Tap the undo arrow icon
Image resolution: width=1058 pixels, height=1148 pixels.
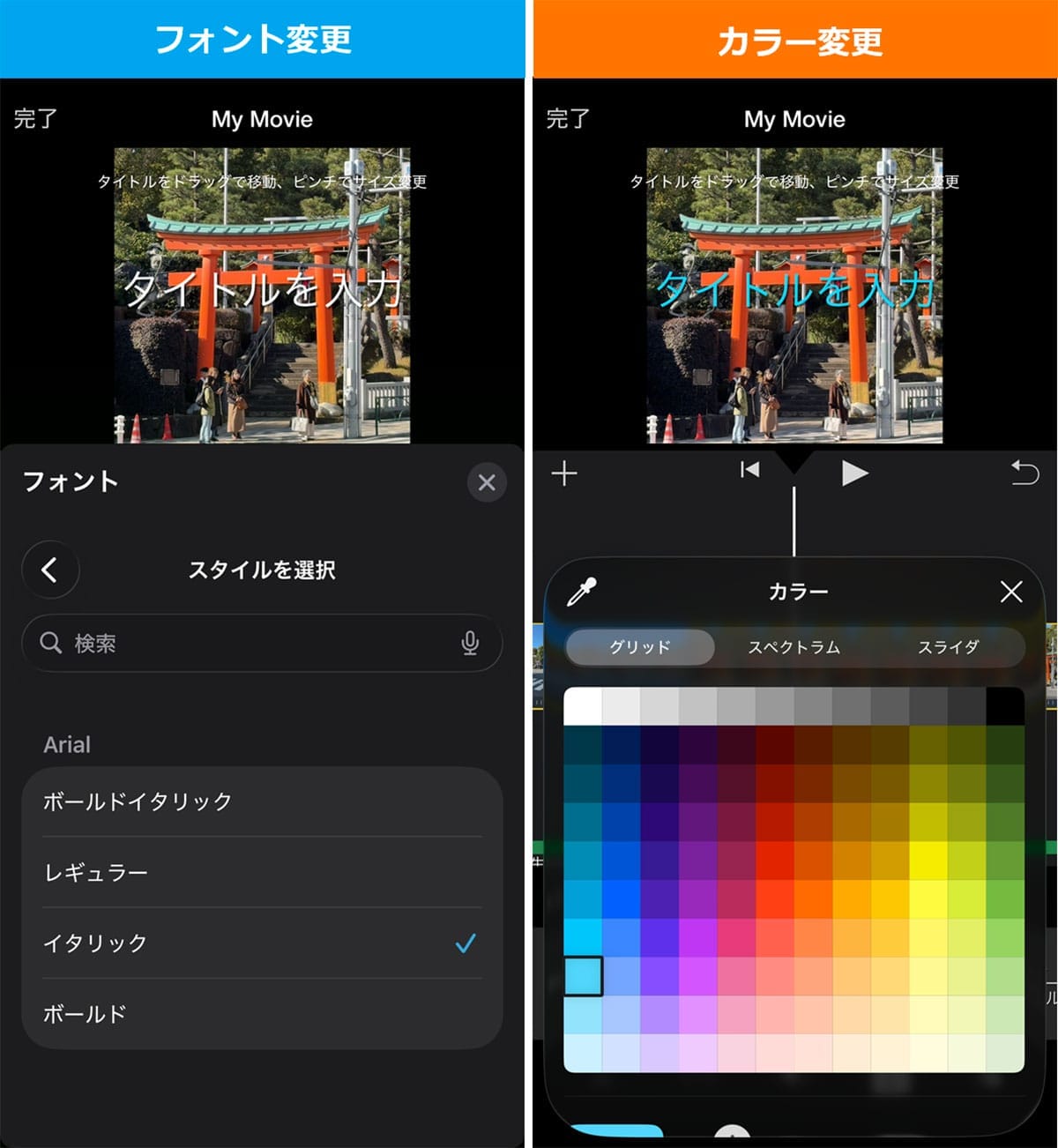[x=1024, y=473]
